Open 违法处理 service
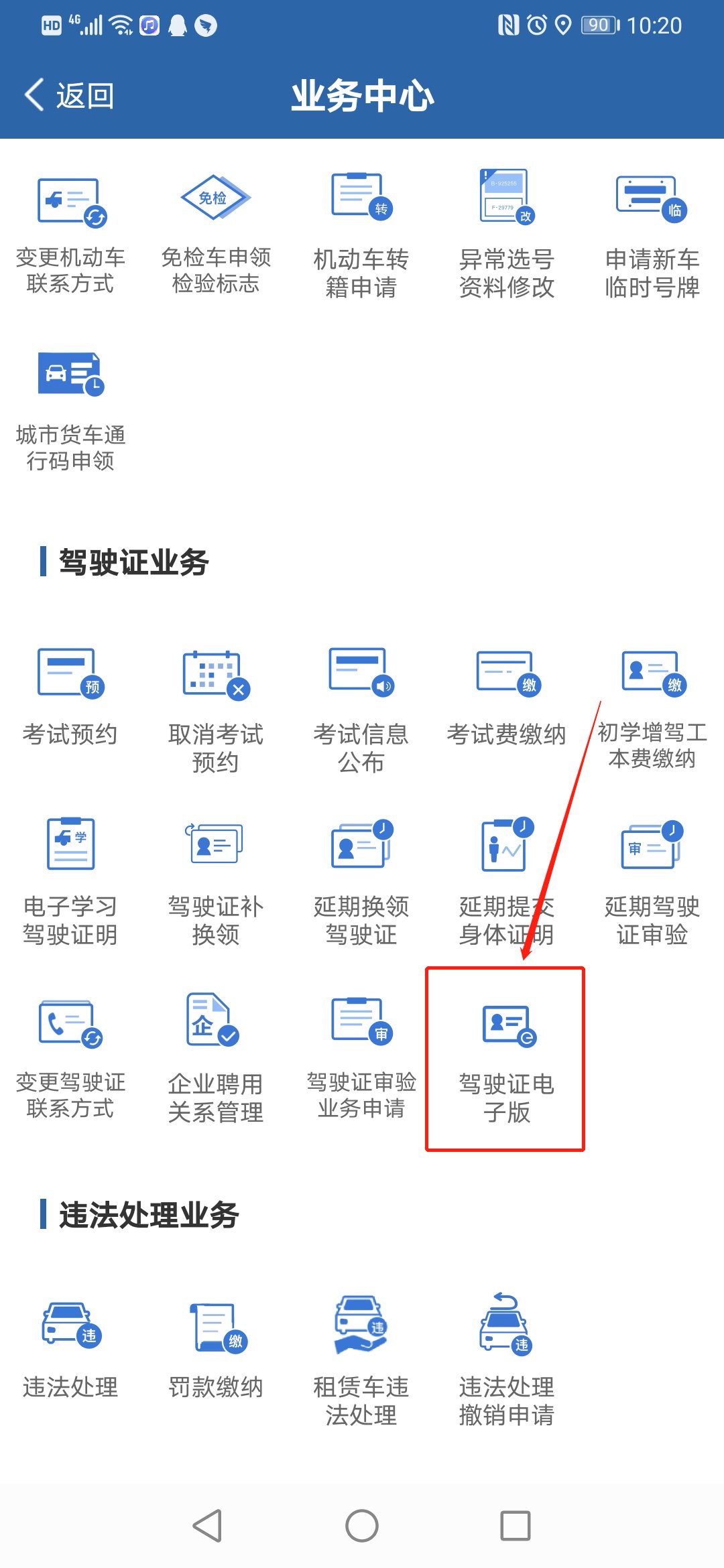The width and height of the screenshot is (724, 1568). click(70, 1347)
